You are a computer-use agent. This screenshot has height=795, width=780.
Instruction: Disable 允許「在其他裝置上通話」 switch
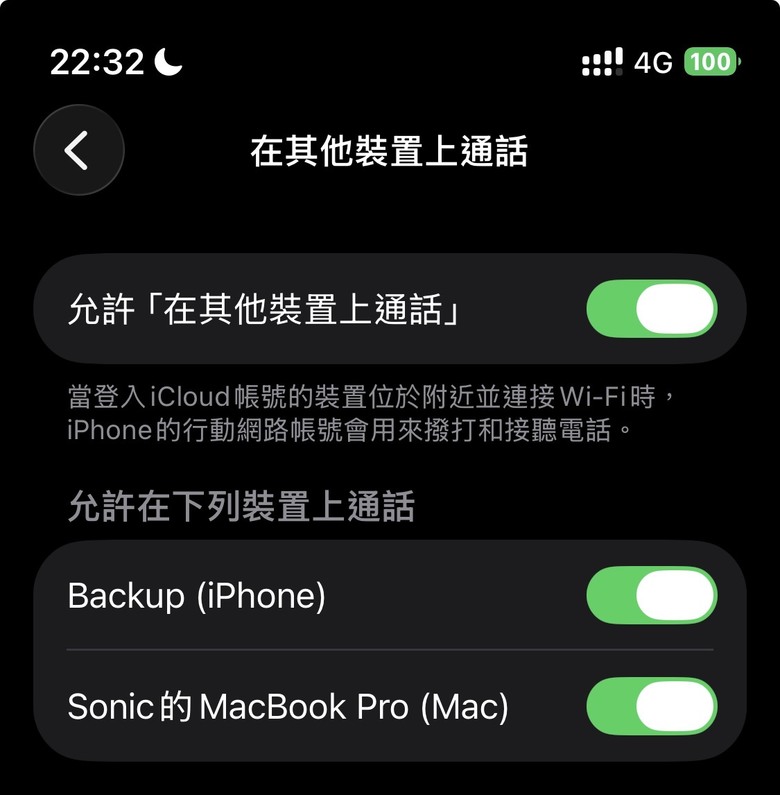coord(651,308)
